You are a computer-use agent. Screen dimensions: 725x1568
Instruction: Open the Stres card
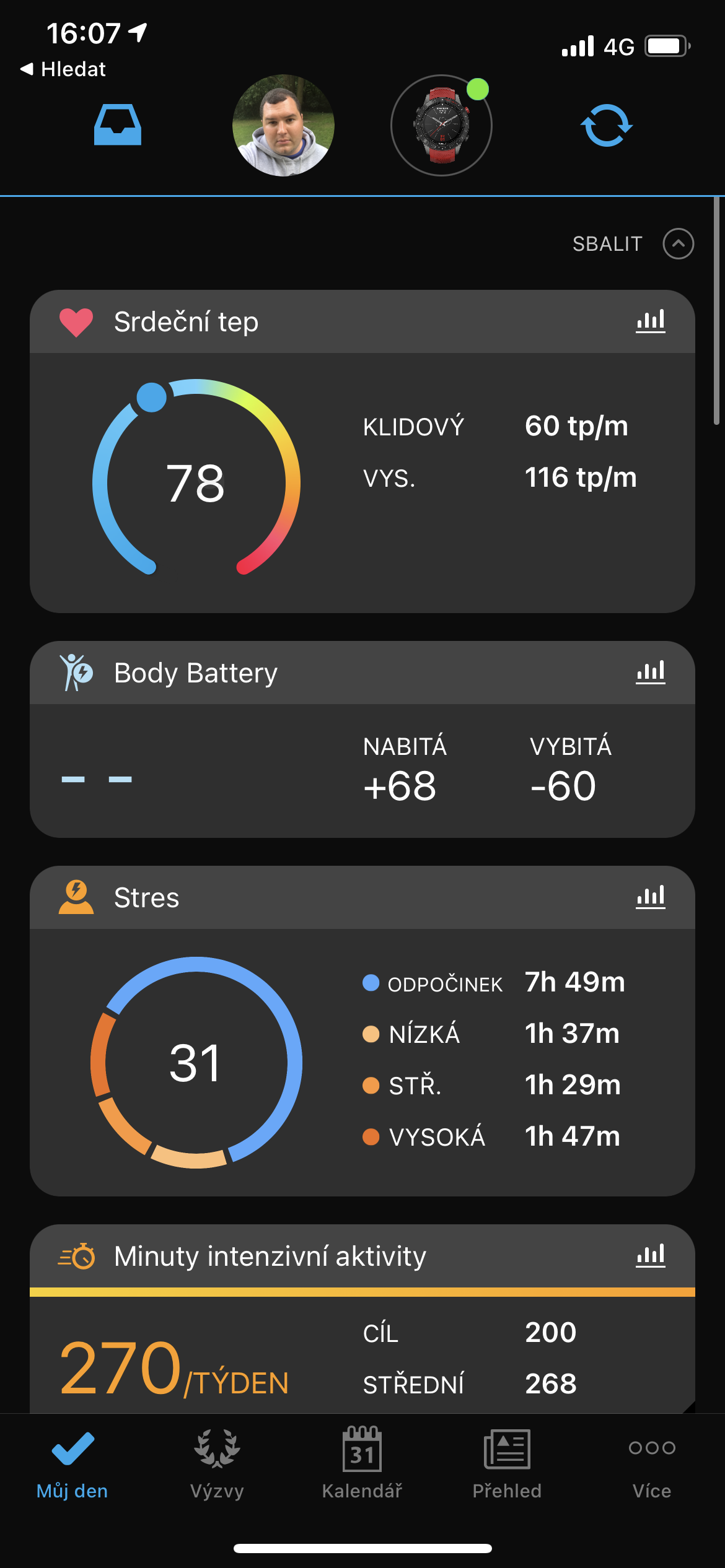[x=362, y=1061]
